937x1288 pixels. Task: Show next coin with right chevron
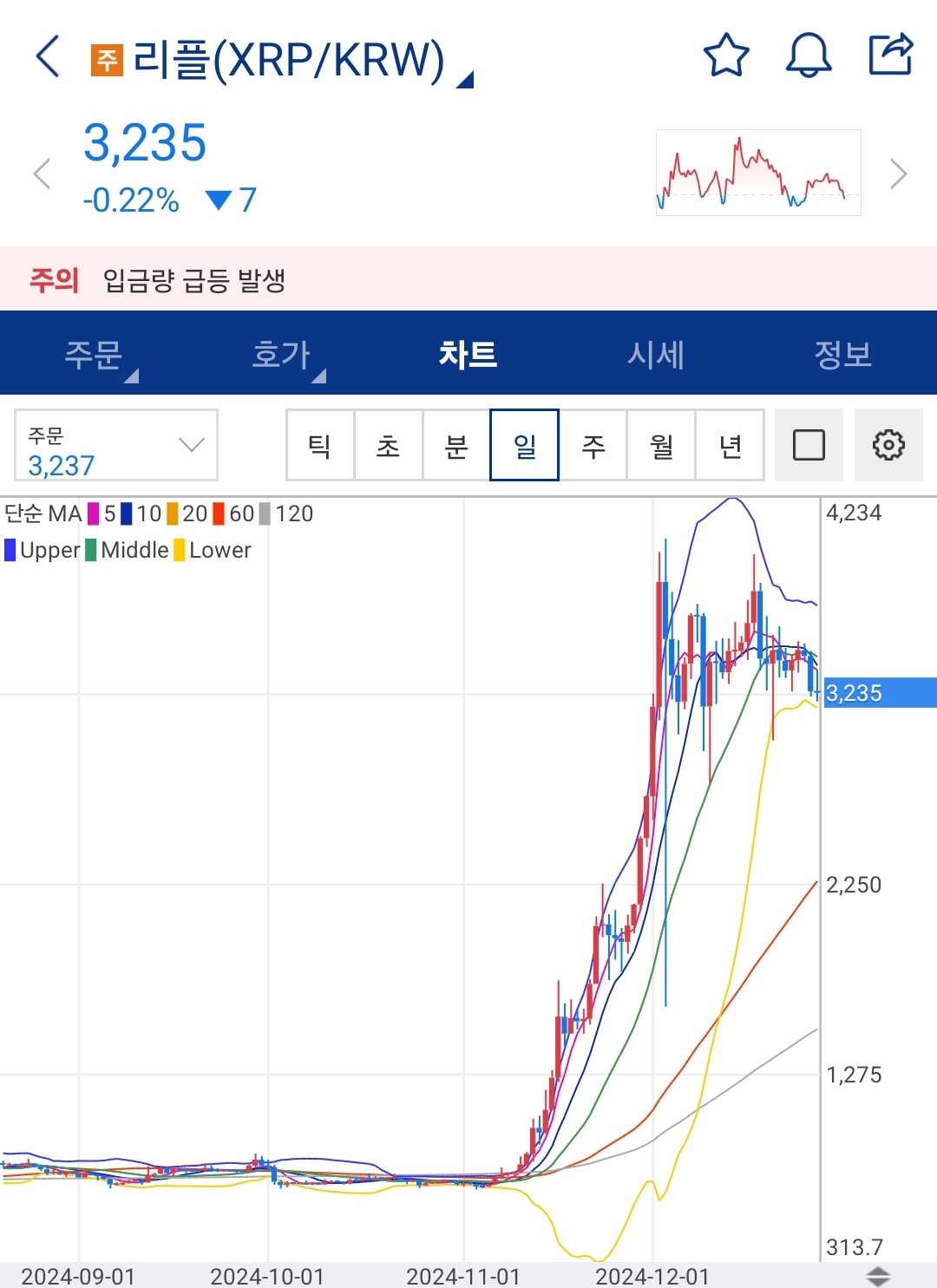tap(899, 173)
